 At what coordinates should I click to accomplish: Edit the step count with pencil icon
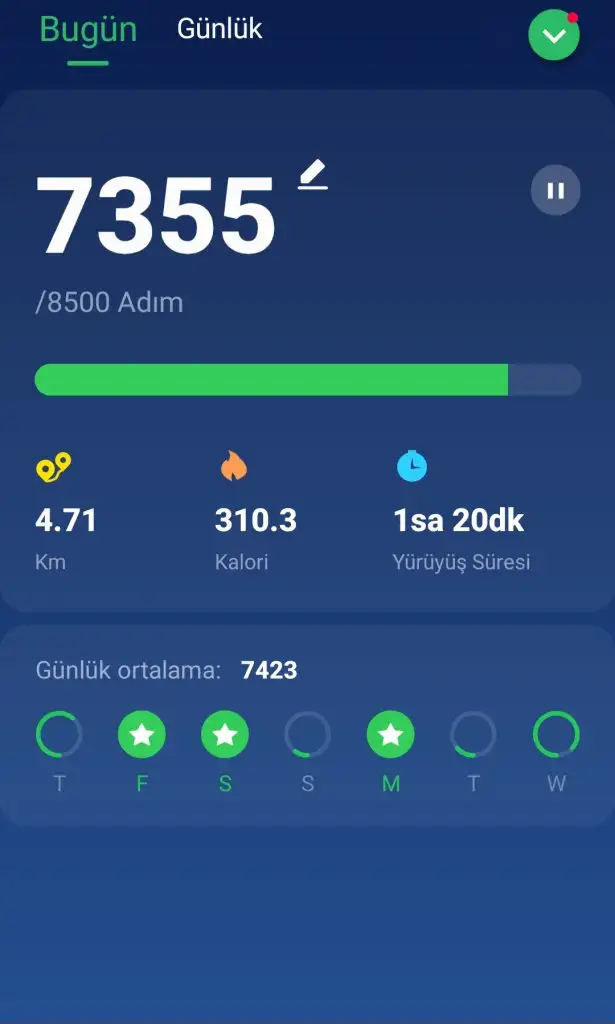point(313,176)
